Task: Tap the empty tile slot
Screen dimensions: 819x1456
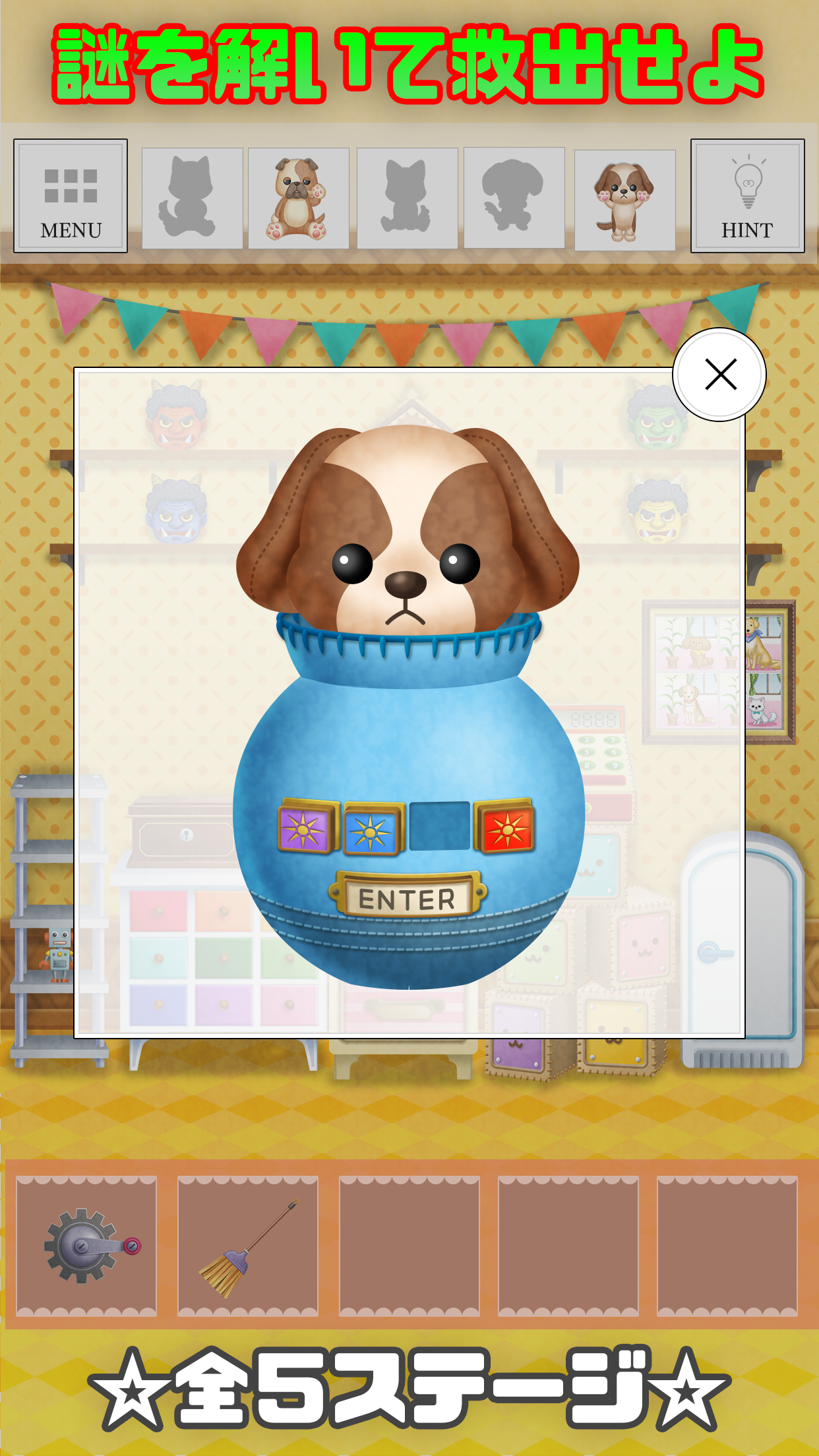Action: pyautogui.click(x=439, y=826)
